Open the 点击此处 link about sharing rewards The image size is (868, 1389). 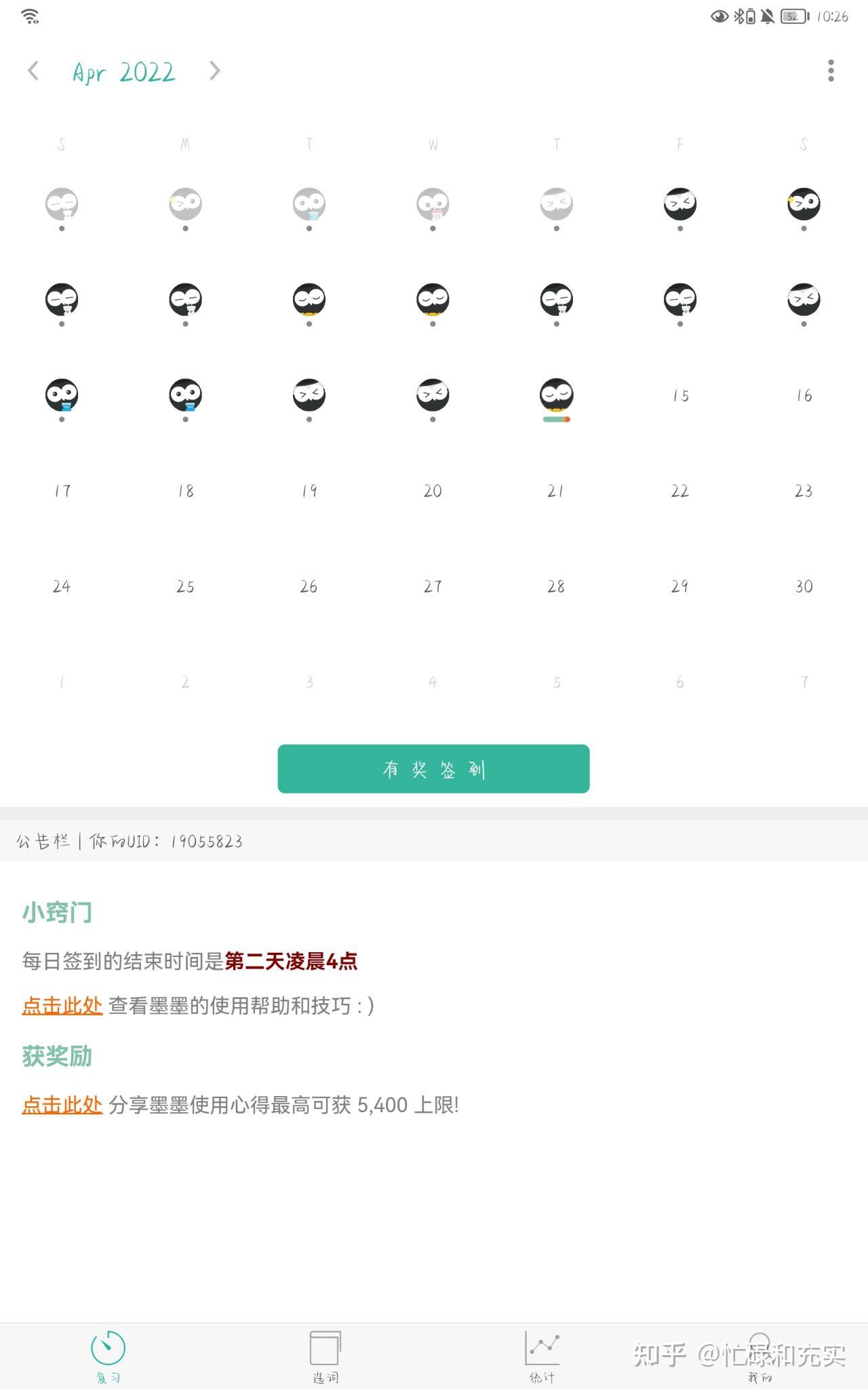tap(62, 1105)
